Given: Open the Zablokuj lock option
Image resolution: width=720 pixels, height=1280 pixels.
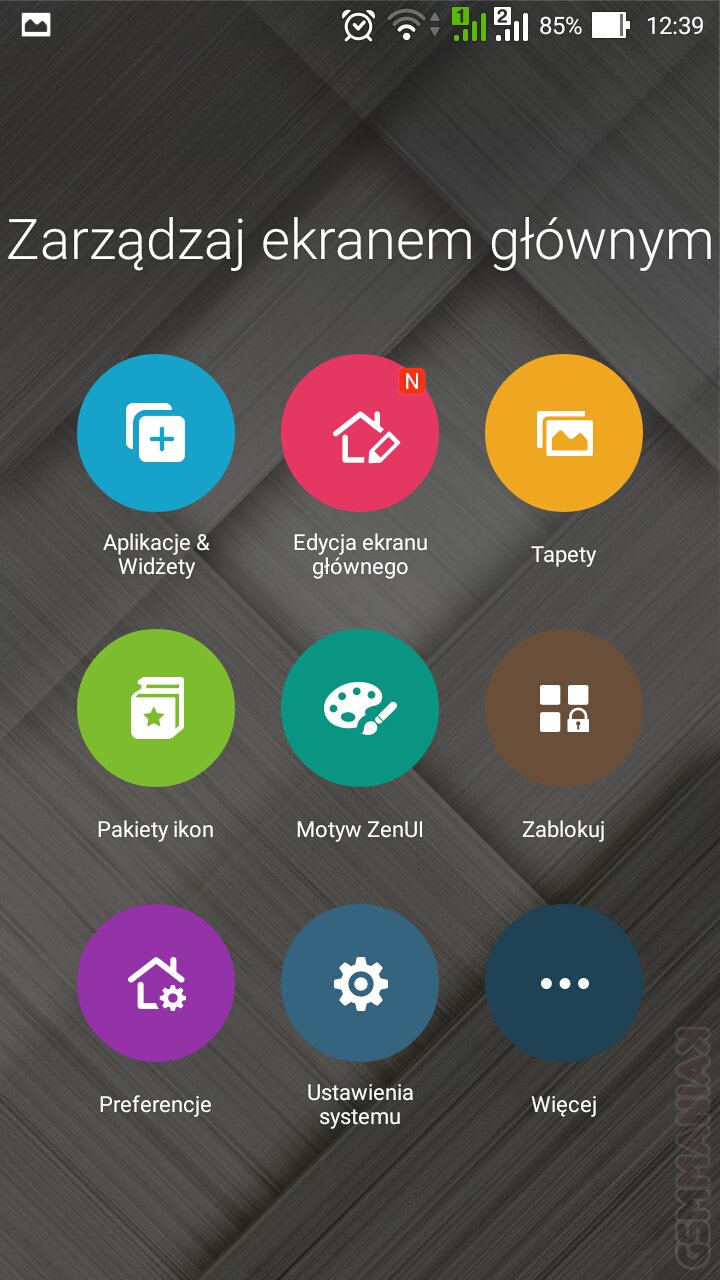Looking at the screenshot, I should (x=564, y=708).
